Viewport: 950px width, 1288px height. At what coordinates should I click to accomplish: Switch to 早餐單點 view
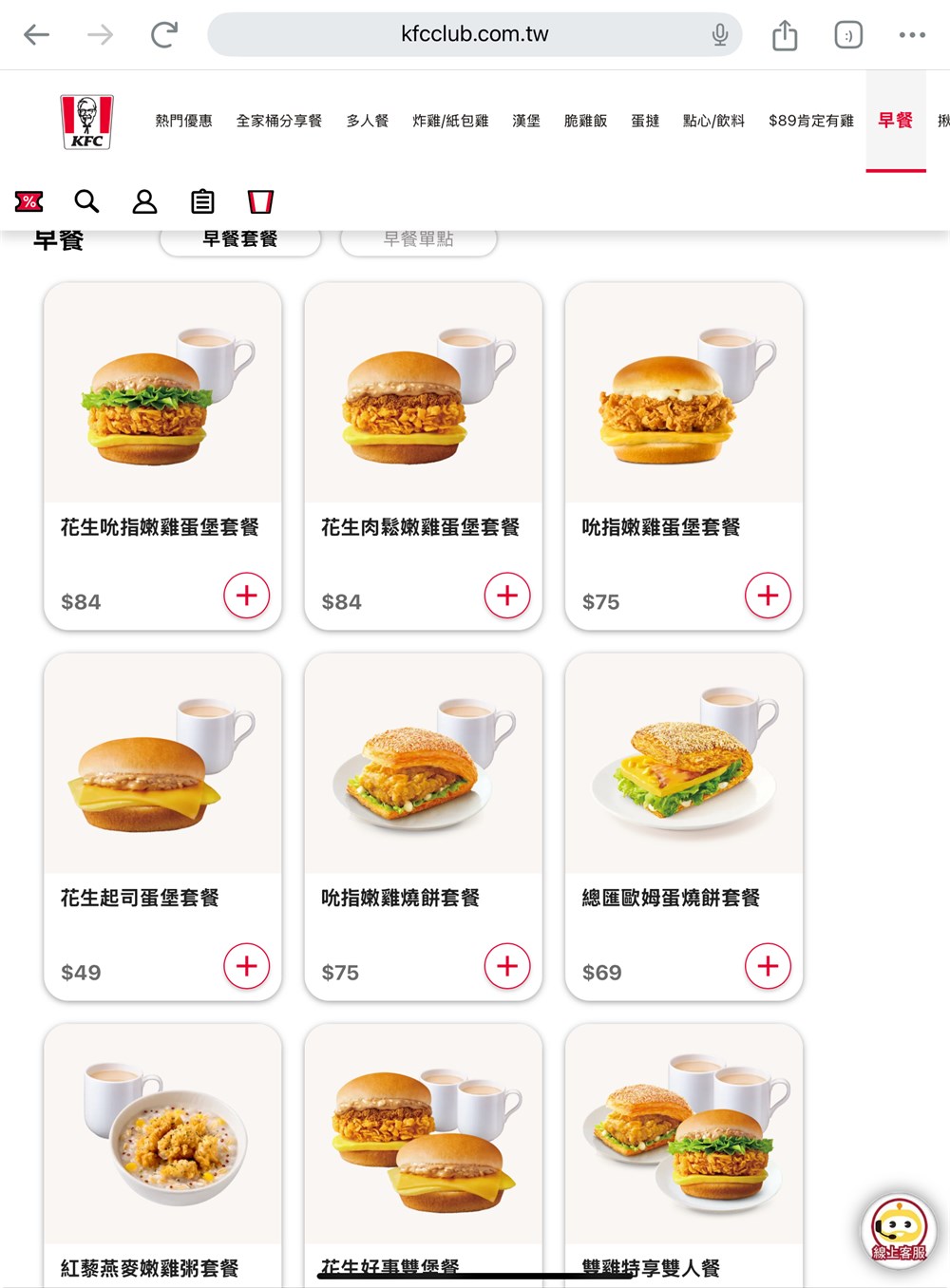[418, 238]
